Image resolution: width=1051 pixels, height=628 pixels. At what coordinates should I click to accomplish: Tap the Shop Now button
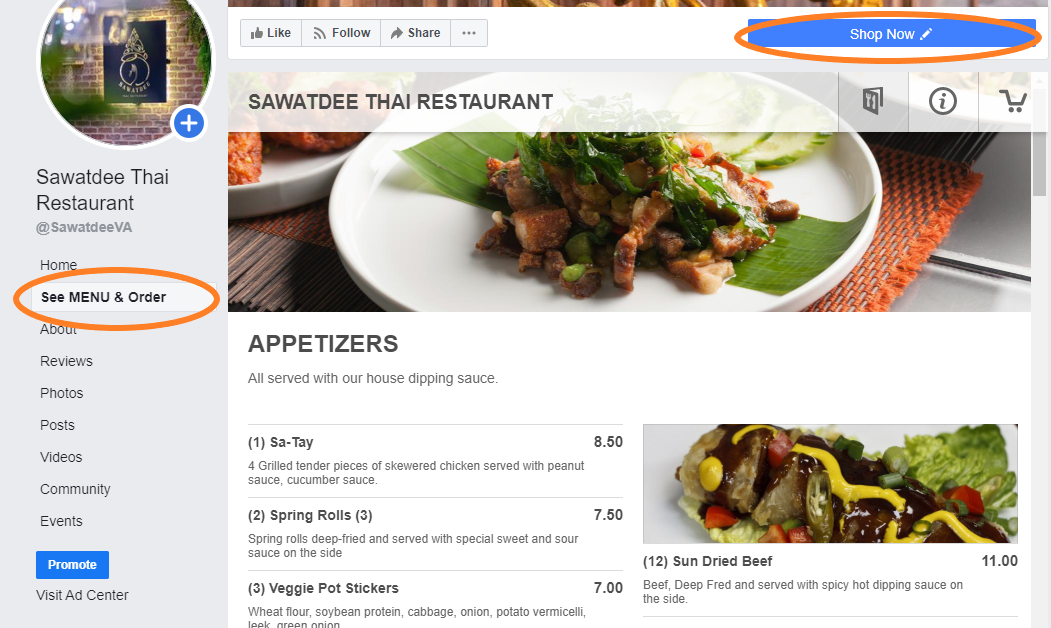coord(890,34)
